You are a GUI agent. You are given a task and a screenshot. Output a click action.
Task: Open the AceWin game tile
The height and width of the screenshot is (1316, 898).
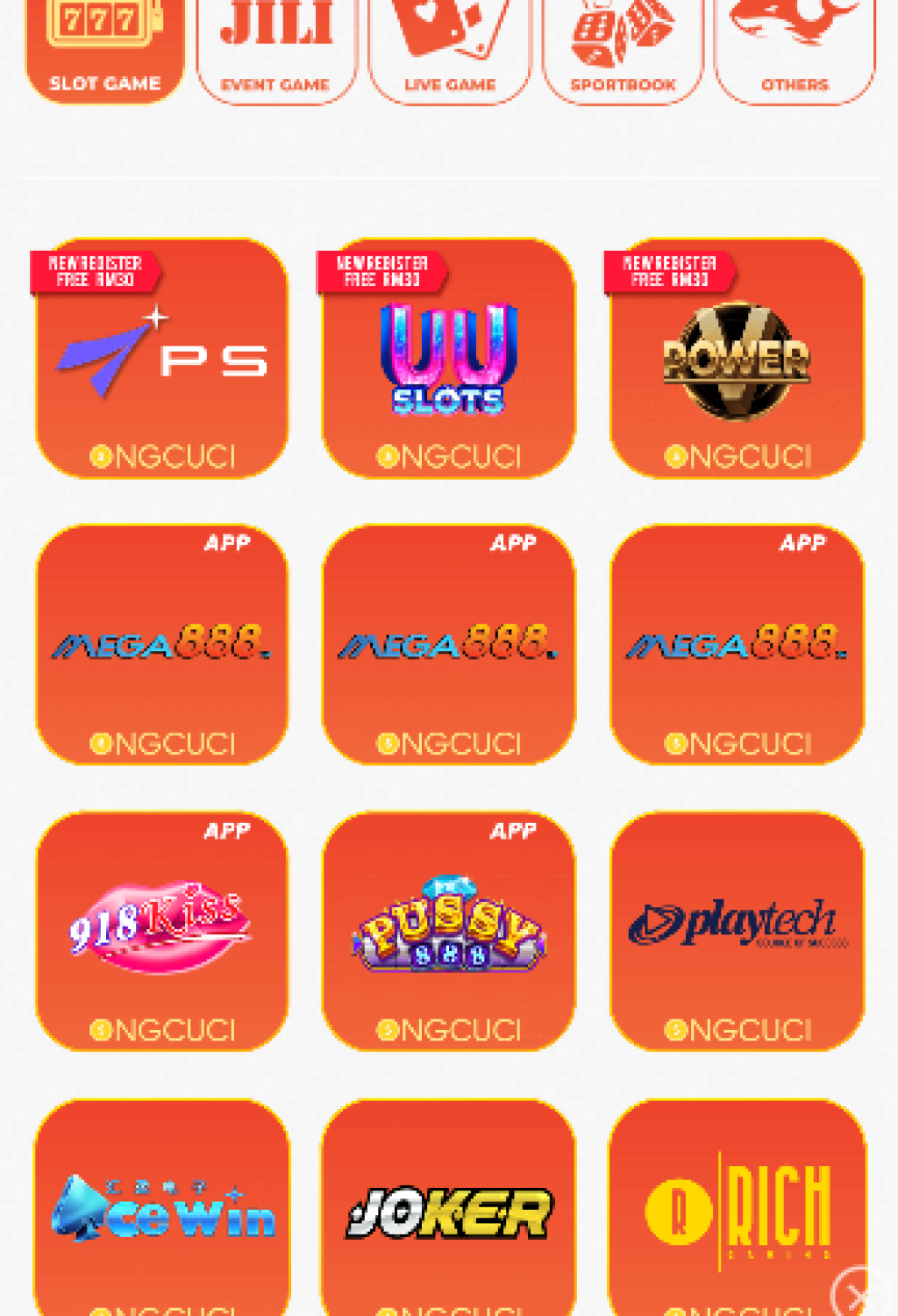[x=162, y=1211]
